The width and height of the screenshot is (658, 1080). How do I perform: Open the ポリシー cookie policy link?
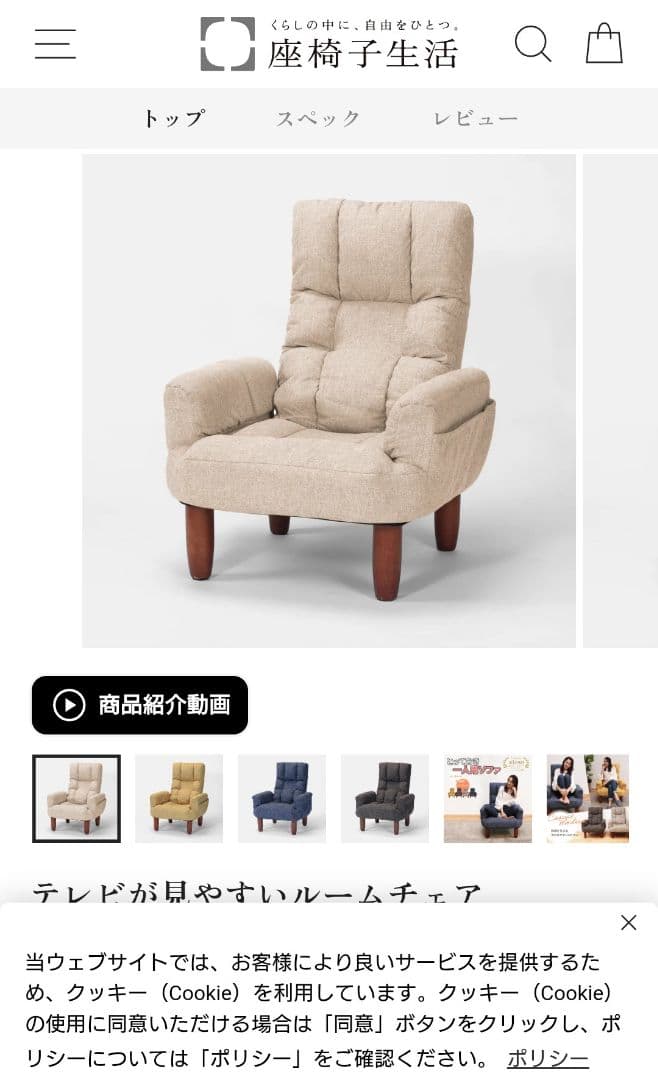pyautogui.click(x=547, y=1058)
